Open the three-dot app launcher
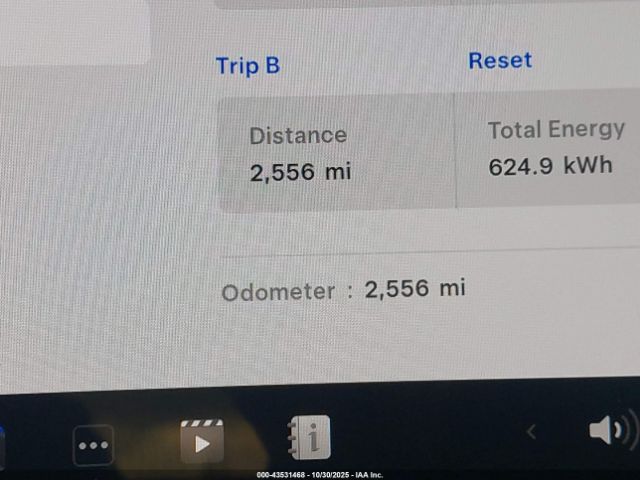640x480 pixels. point(93,445)
